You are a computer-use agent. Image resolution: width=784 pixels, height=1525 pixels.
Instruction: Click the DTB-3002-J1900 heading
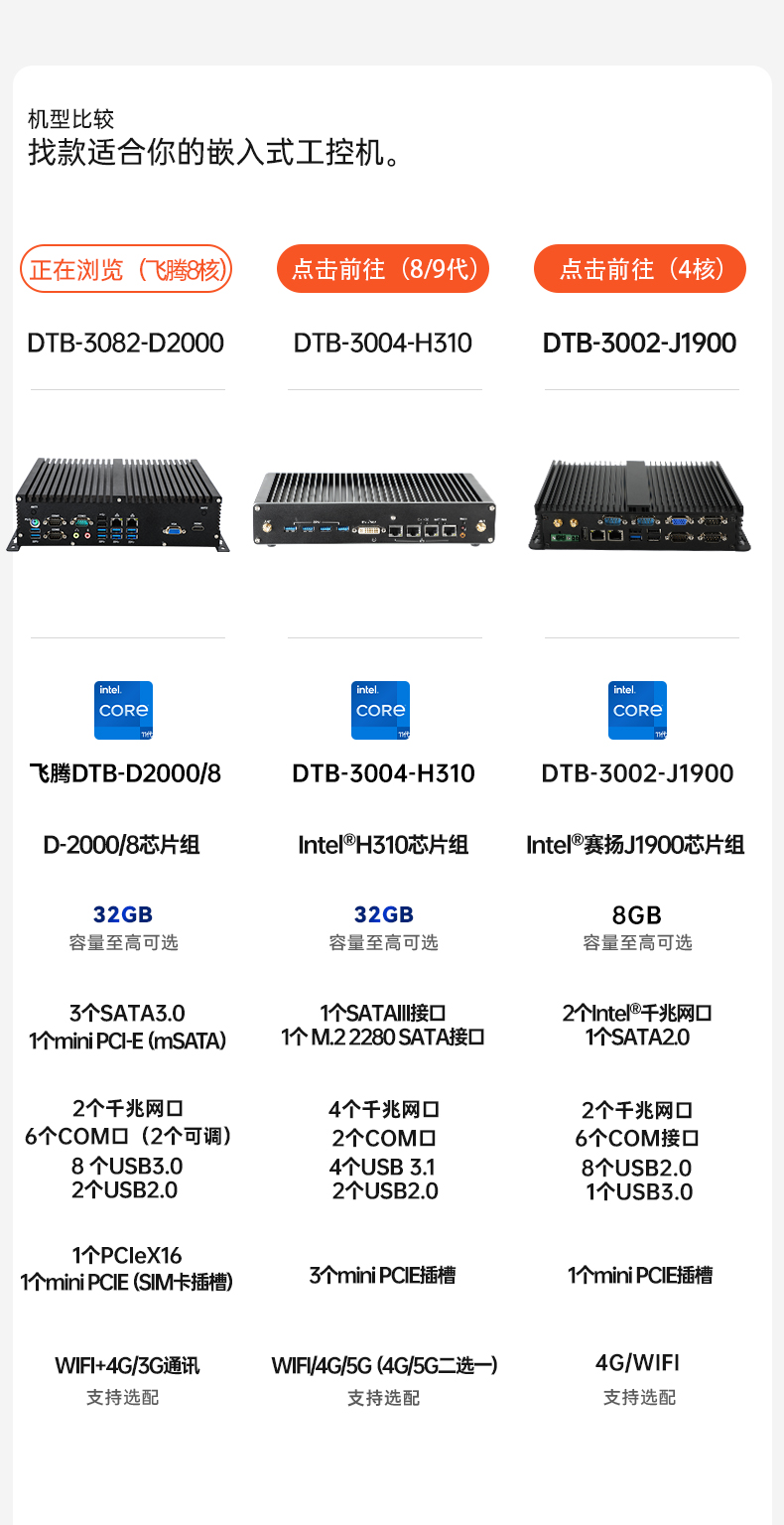click(639, 343)
